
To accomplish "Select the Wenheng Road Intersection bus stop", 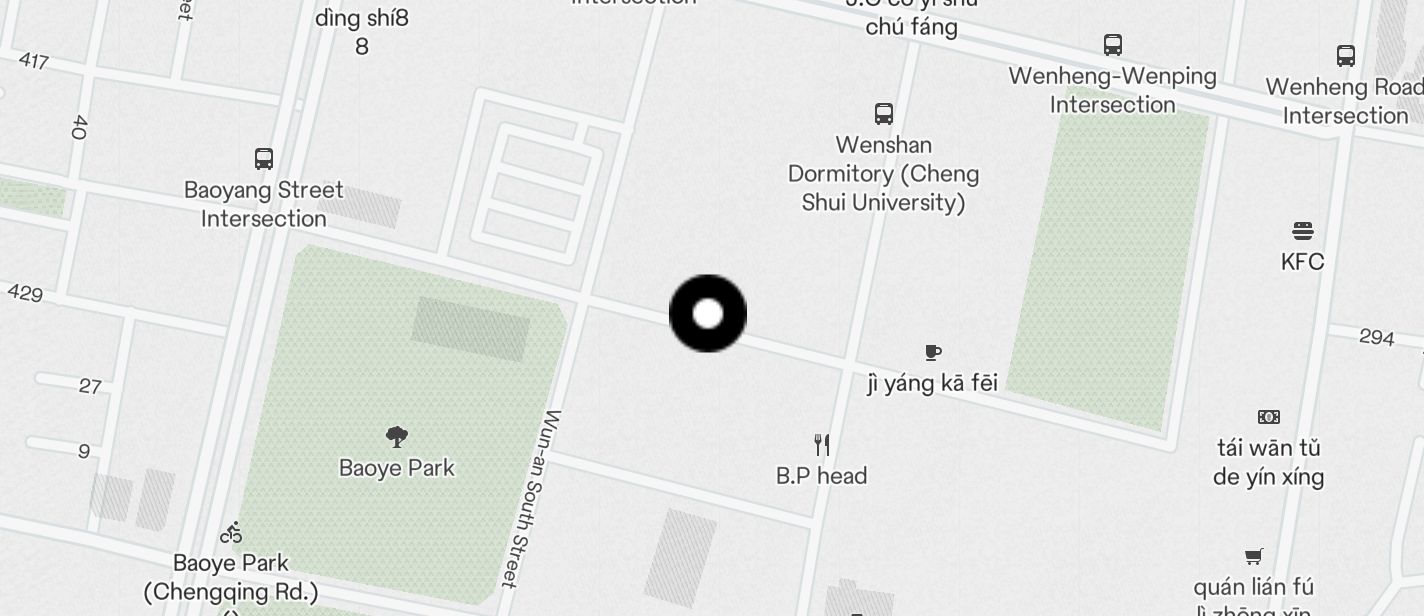I will pyautogui.click(x=1345, y=56).
